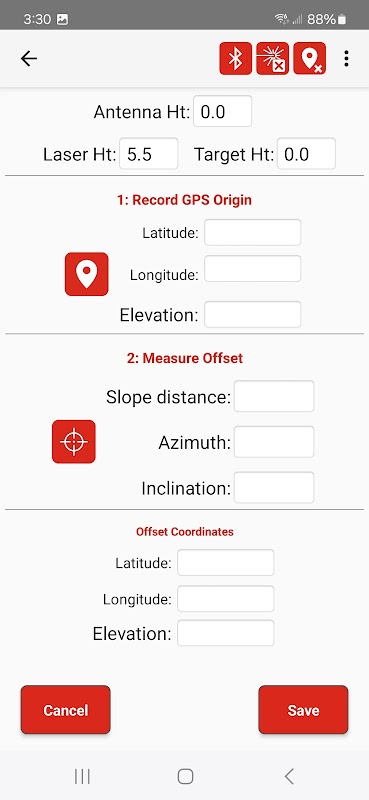Edit the Laser Ht field
This screenshot has height=800, width=369.
(x=149, y=154)
